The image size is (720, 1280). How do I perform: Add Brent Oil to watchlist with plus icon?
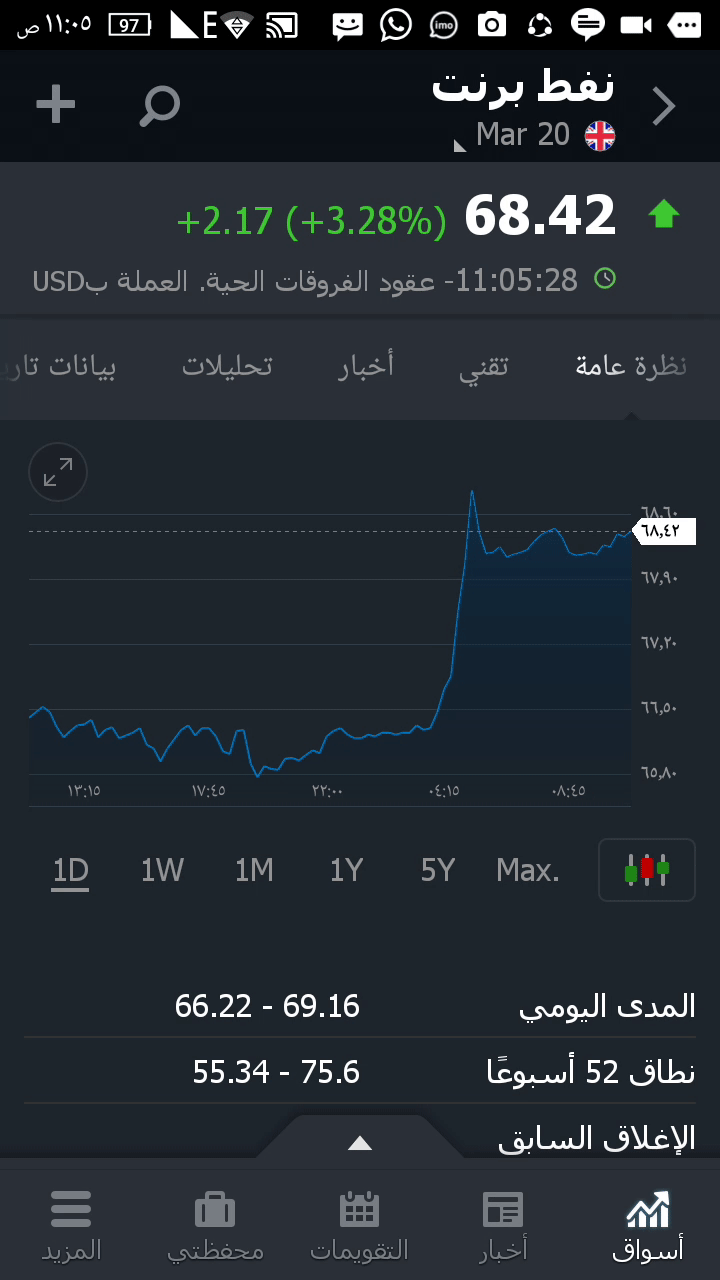pyautogui.click(x=56, y=105)
